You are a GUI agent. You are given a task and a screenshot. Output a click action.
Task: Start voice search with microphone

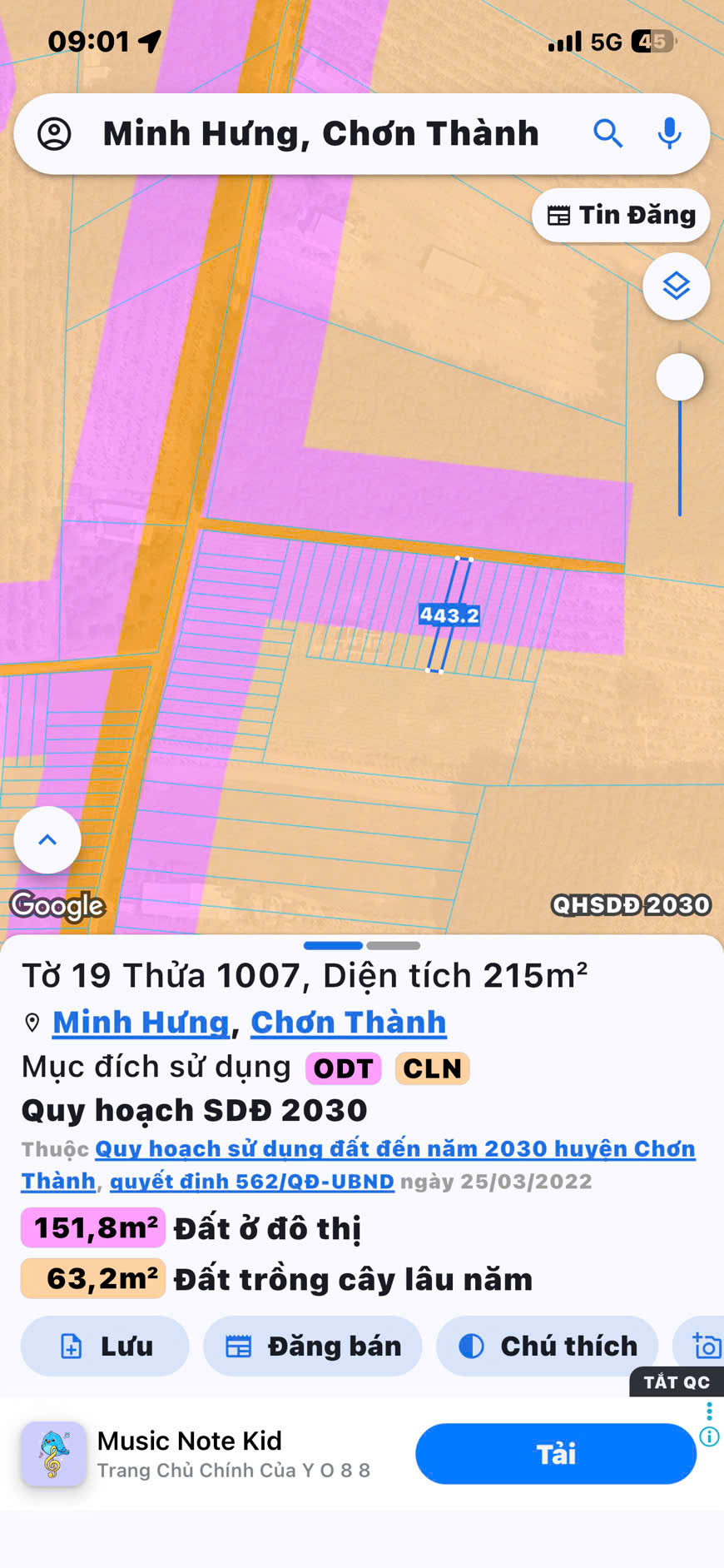[669, 133]
